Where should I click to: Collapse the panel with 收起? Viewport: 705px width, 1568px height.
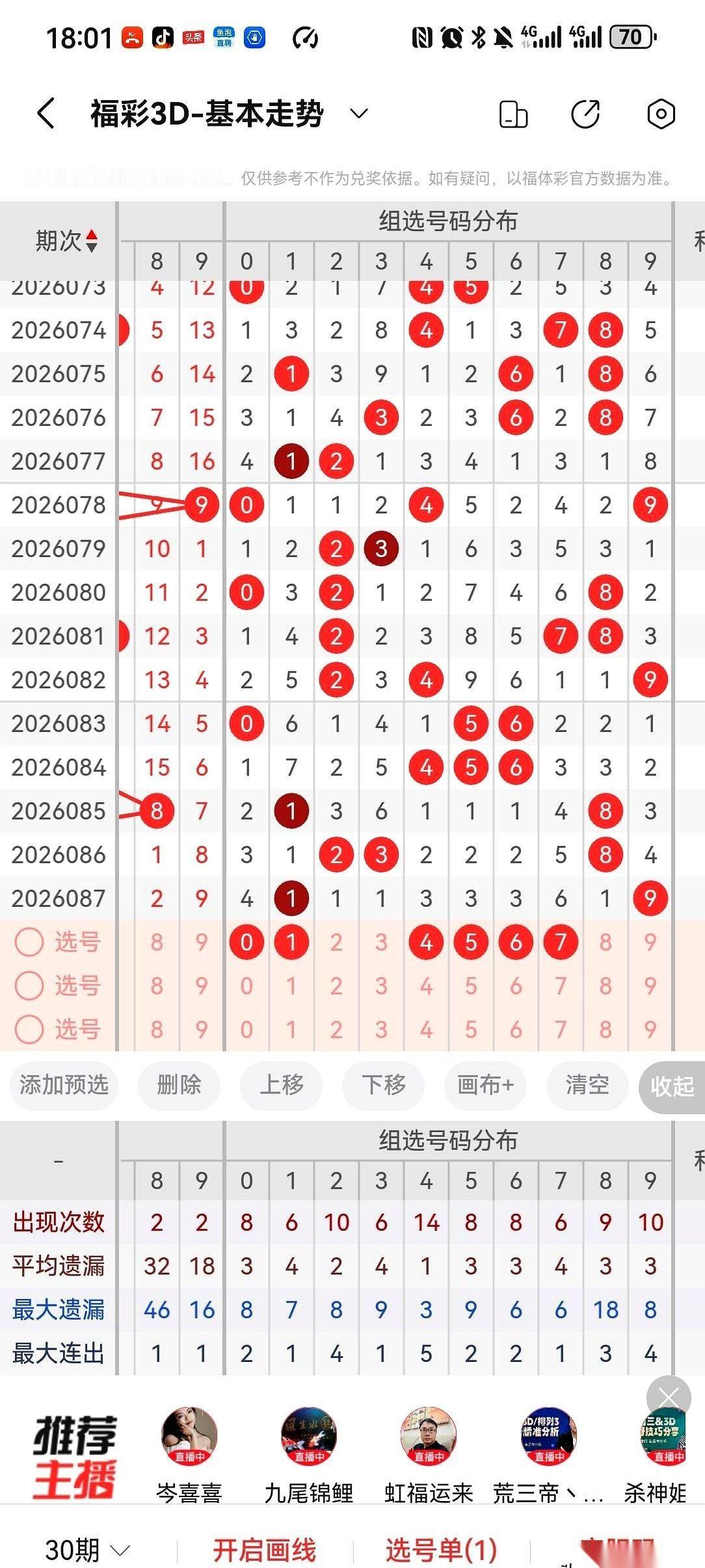[670, 1086]
